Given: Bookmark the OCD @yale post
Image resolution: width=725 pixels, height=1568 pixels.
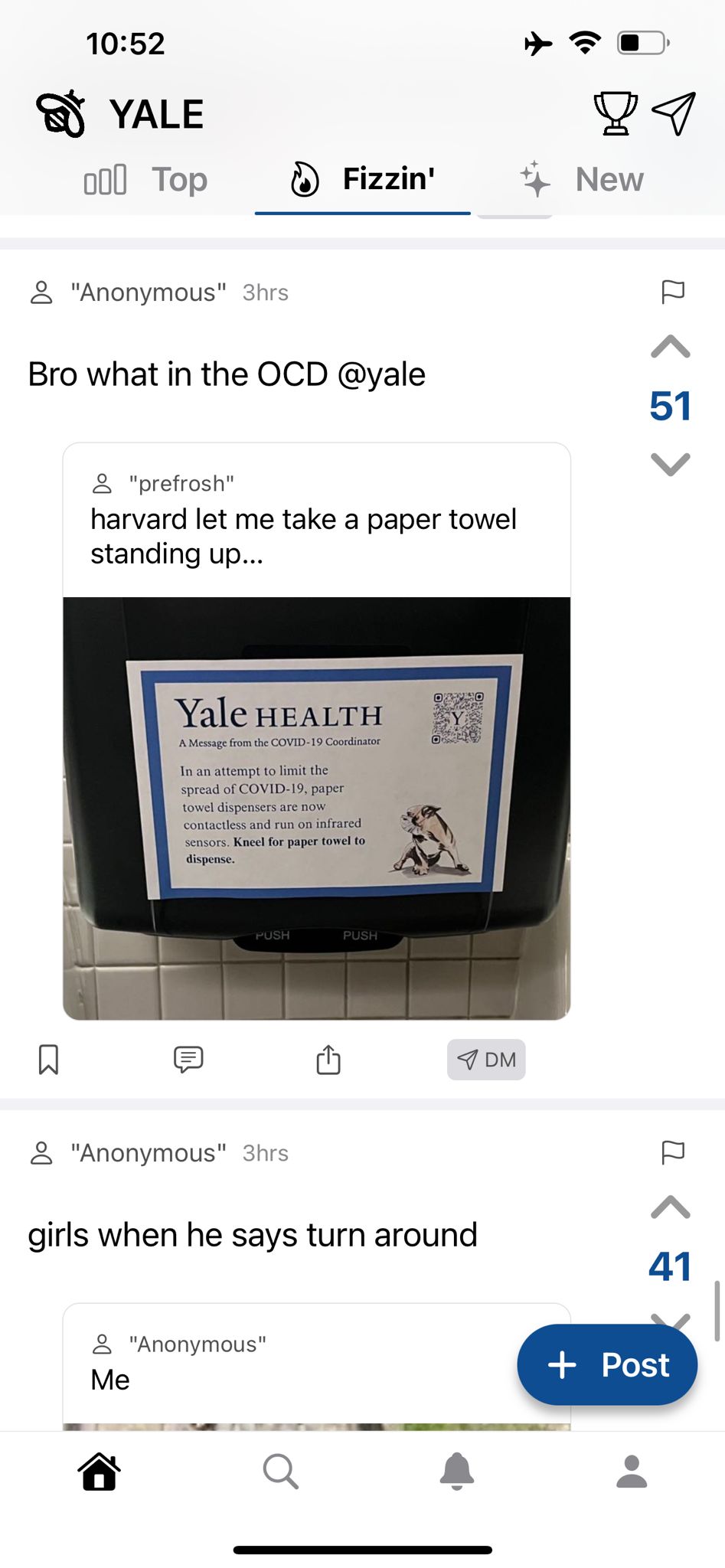Looking at the screenshot, I should (x=48, y=1060).
